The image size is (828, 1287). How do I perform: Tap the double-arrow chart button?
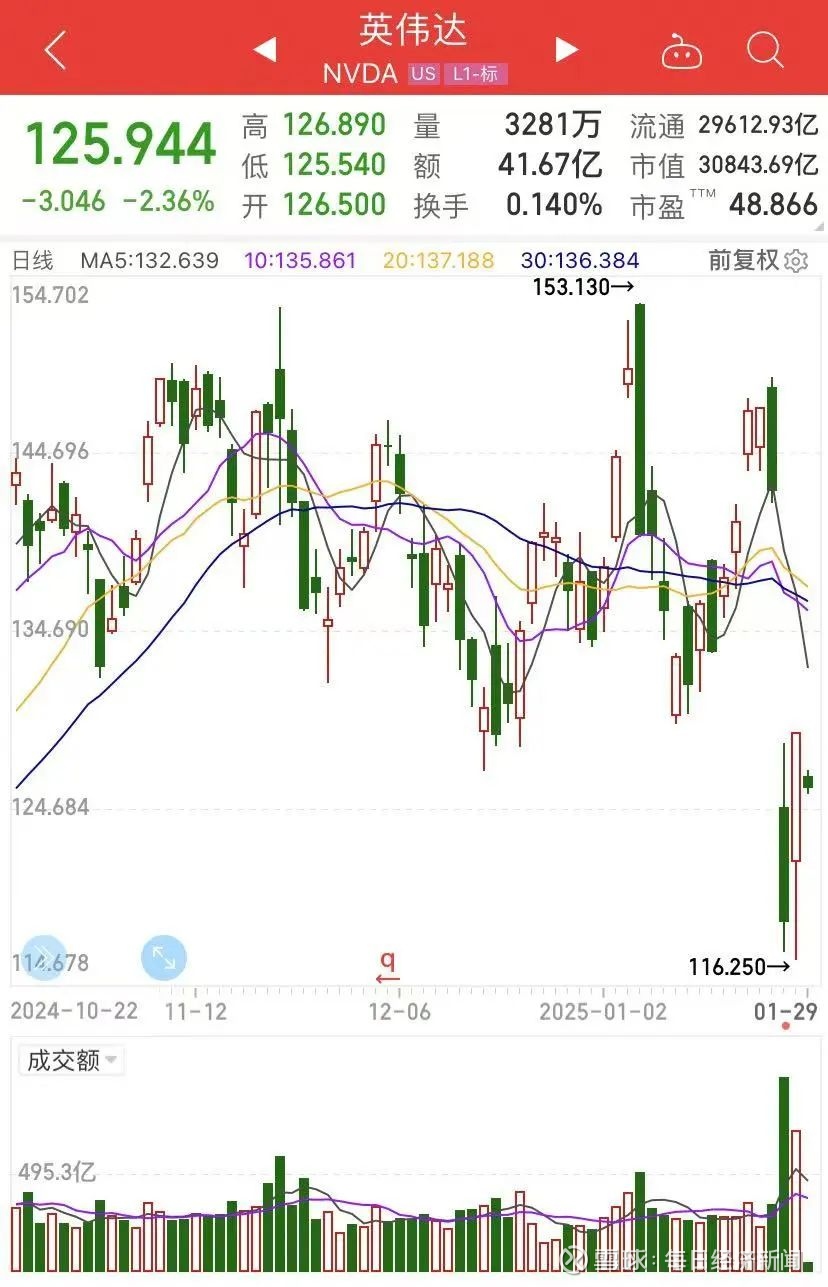point(43,957)
